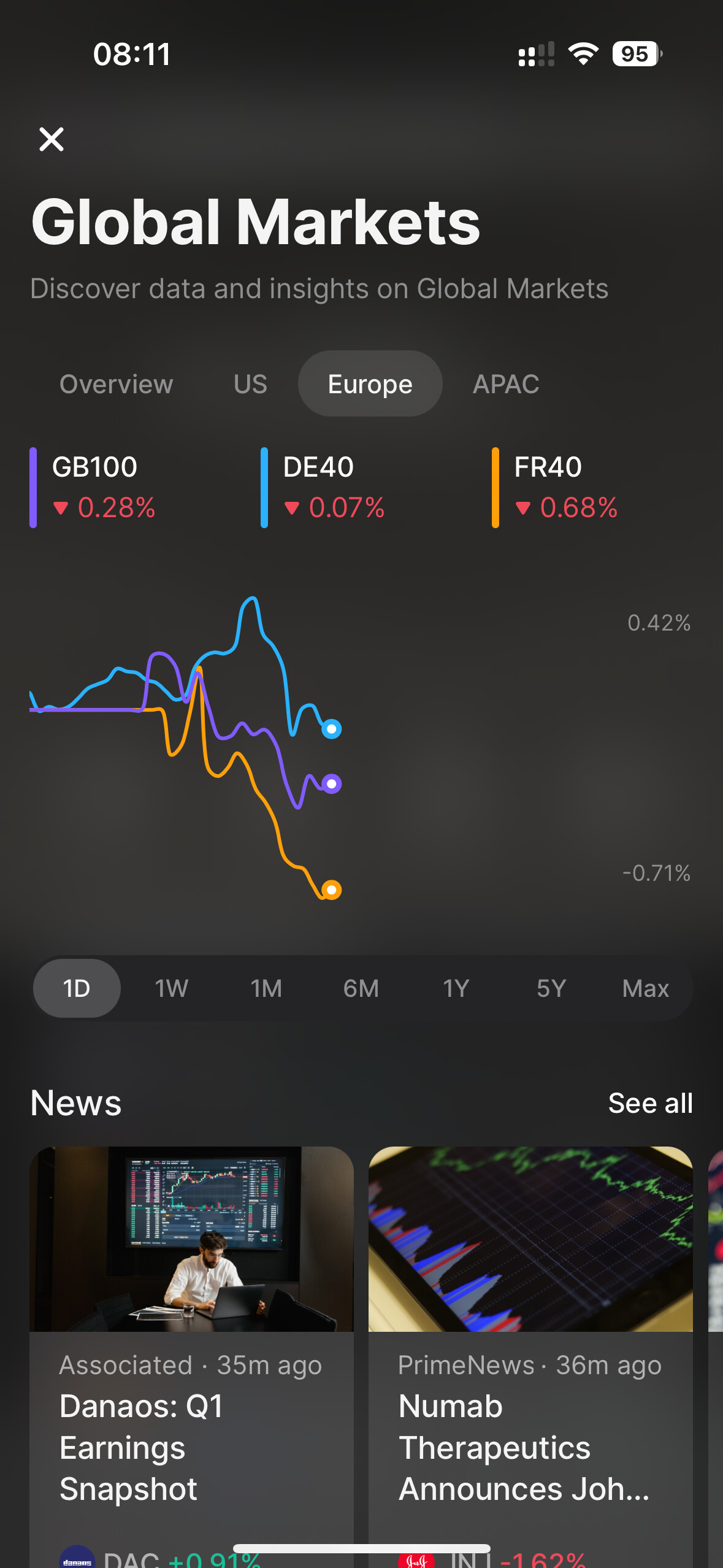This screenshot has height=1568, width=723.
Task: Show the 1M chart range
Action: pyautogui.click(x=266, y=988)
